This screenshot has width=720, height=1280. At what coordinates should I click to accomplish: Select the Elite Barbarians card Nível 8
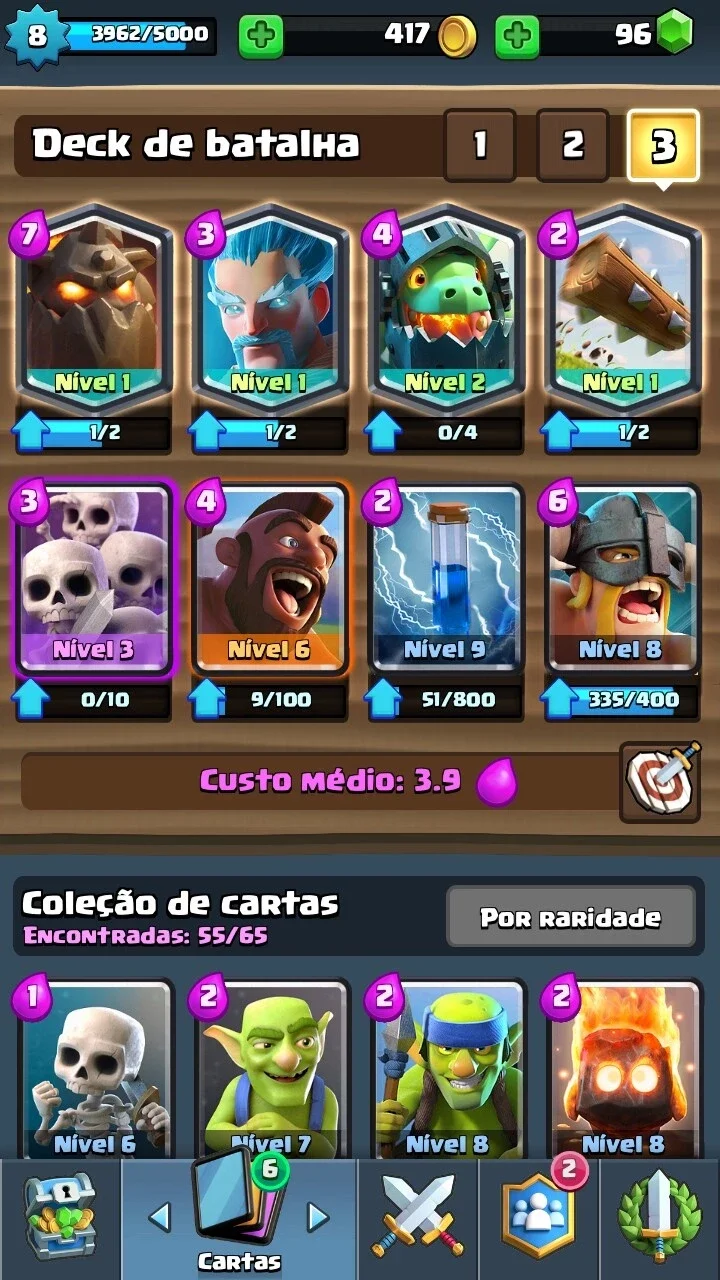(x=621, y=578)
